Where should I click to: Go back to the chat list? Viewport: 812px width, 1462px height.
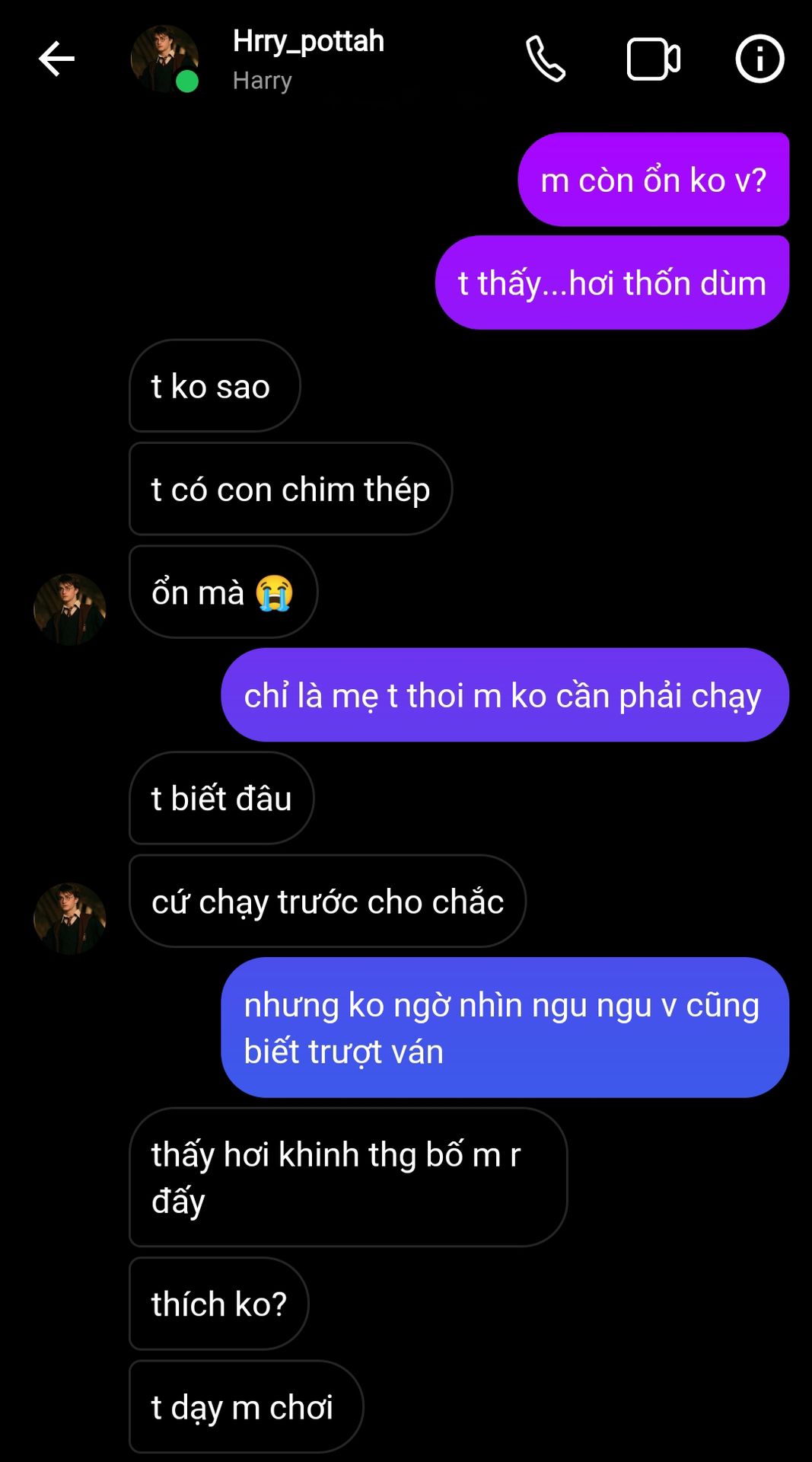tap(57, 59)
